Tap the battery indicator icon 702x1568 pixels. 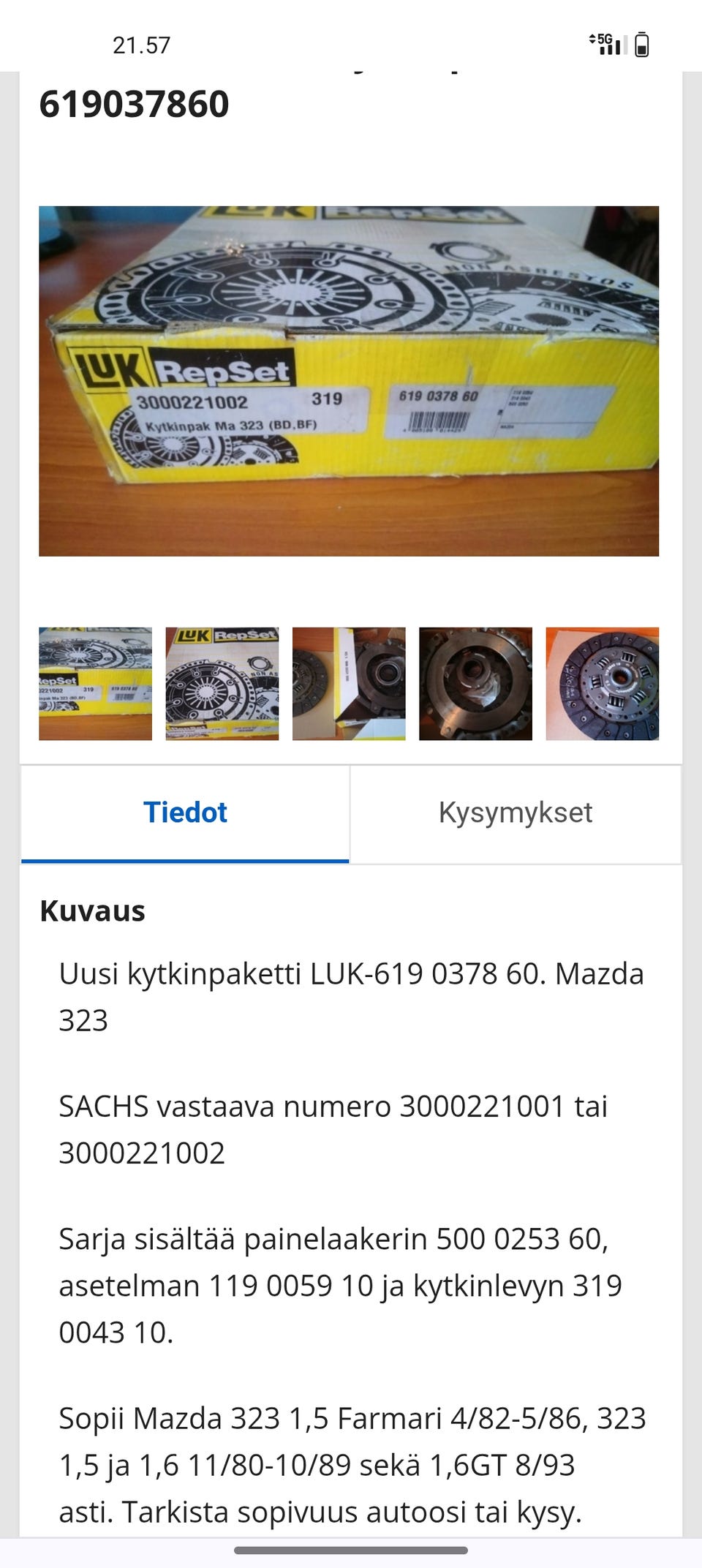tap(642, 45)
